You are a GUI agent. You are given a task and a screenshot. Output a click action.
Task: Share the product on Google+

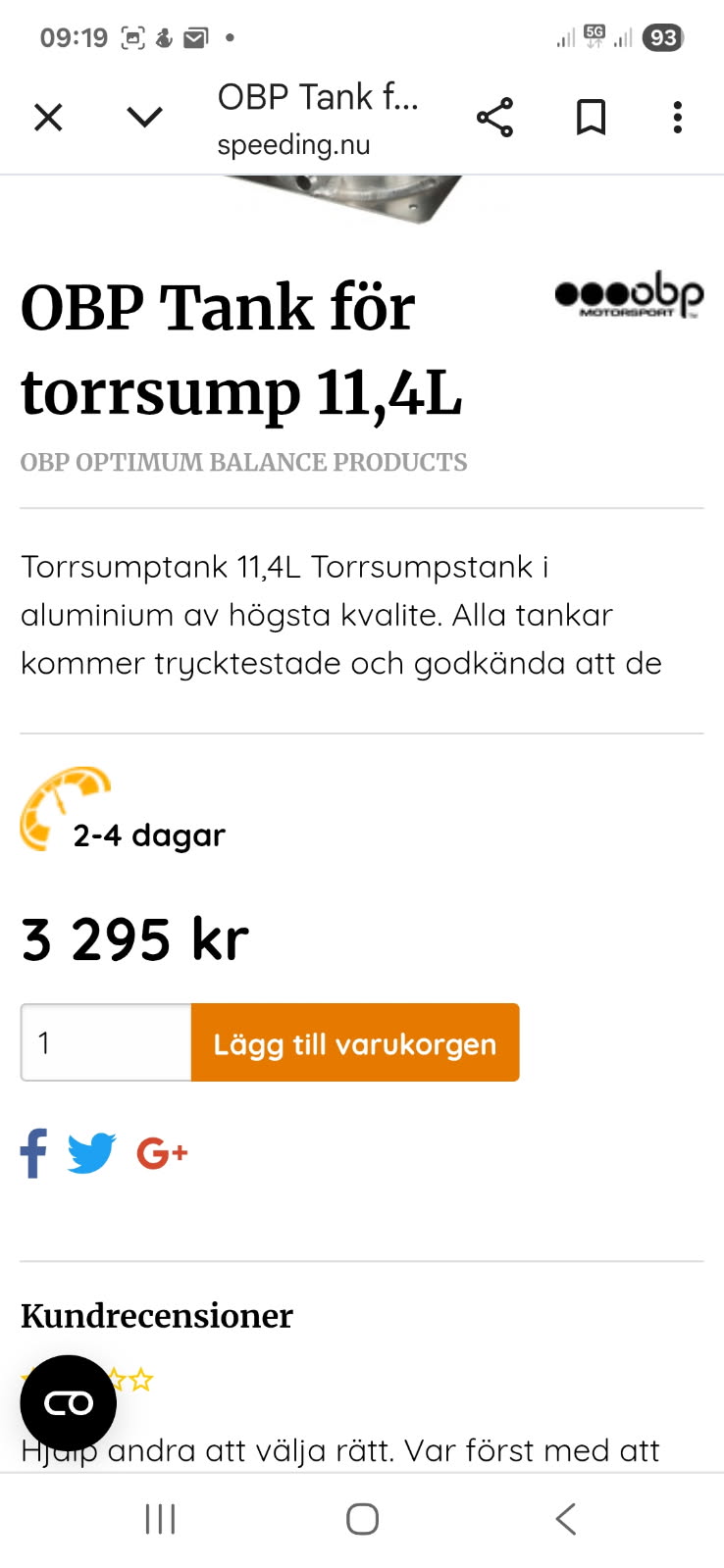point(162,1152)
